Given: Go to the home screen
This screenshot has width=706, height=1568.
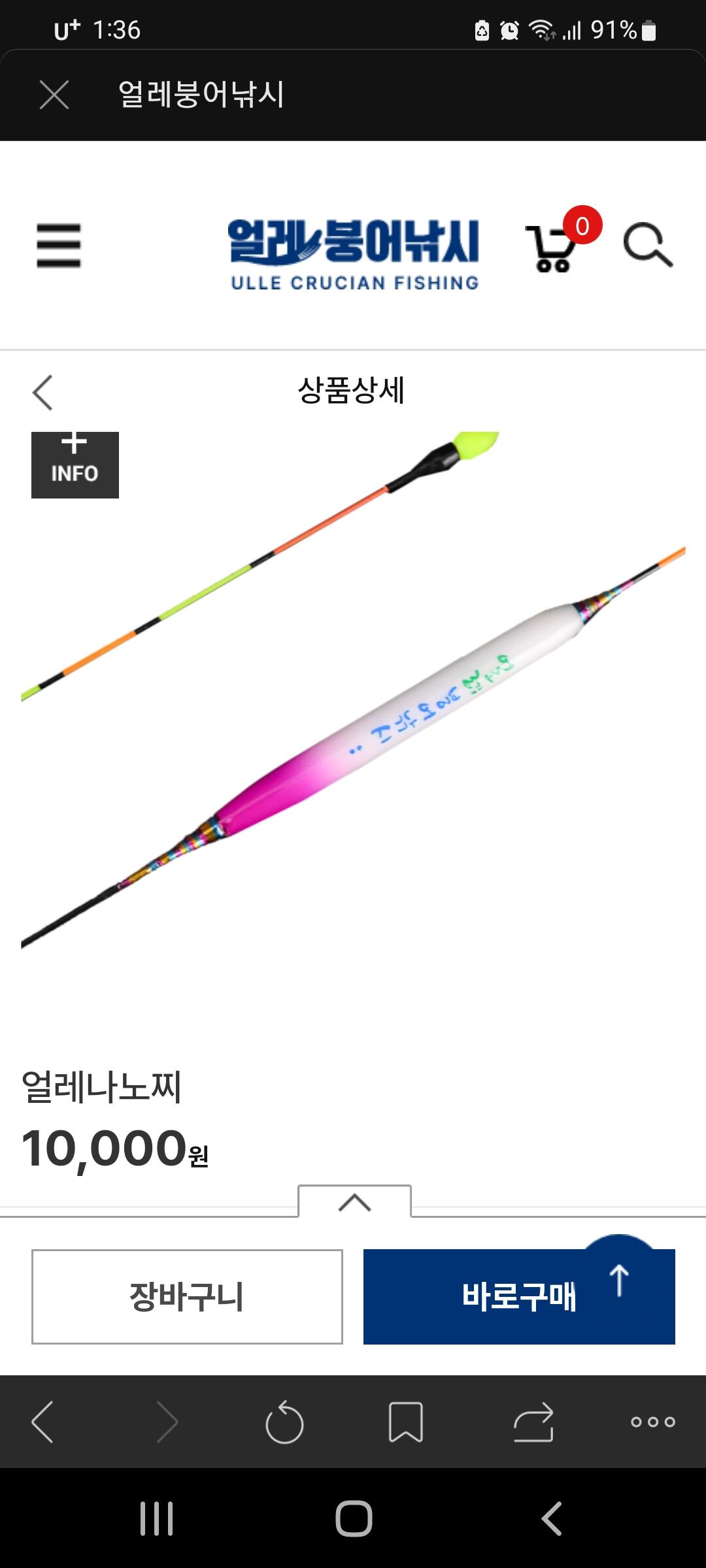Looking at the screenshot, I should (x=354, y=1518).
